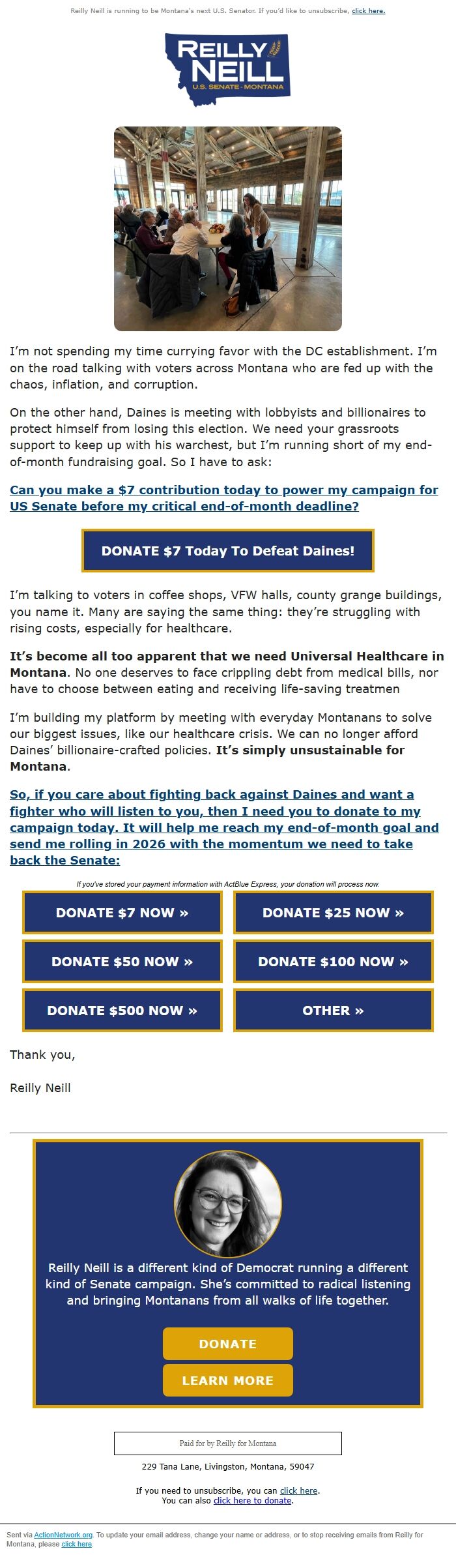Tap DONATE $7 Today To Defeat Daines
This screenshot has width=456, height=1568.
[228, 551]
